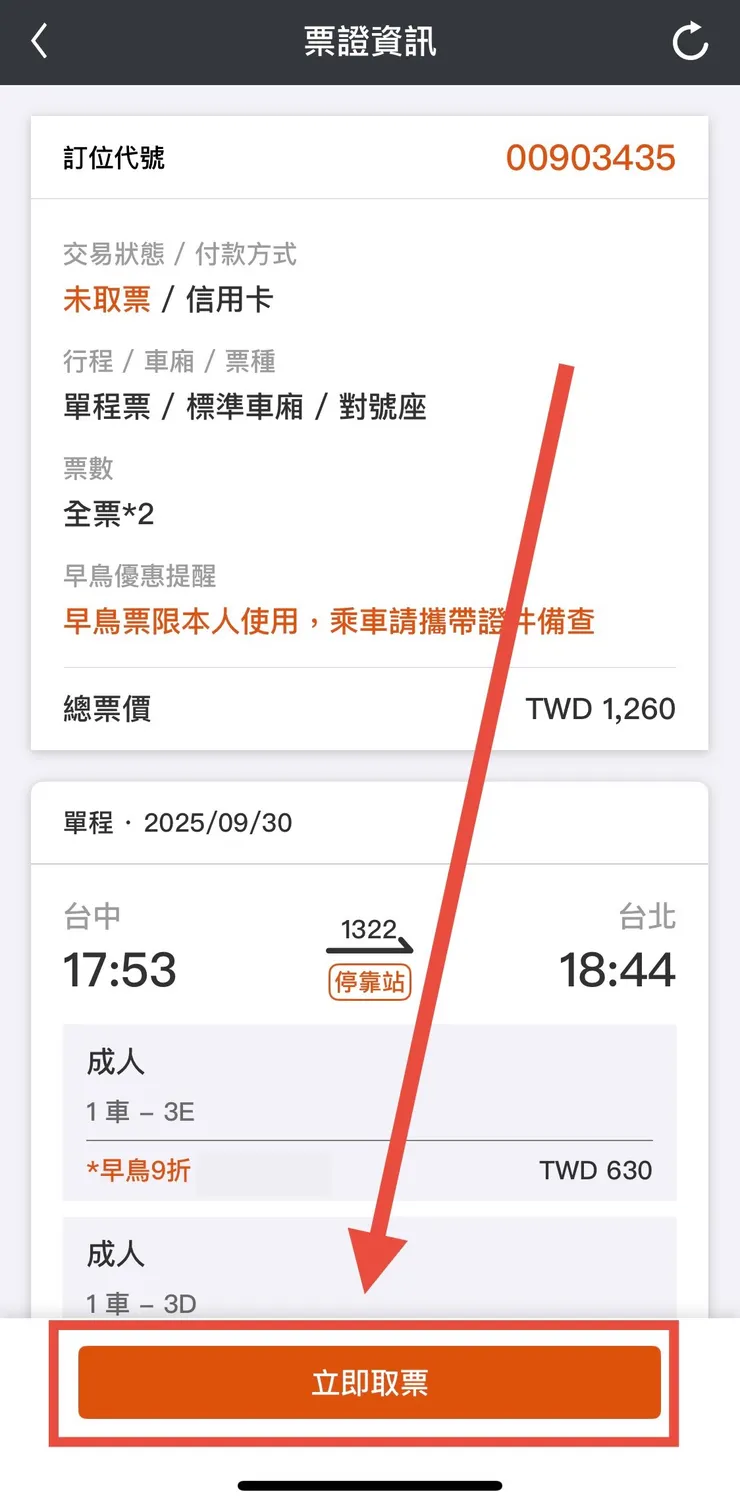Tap departure station 台中
The height and width of the screenshot is (1506, 740).
(92, 916)
